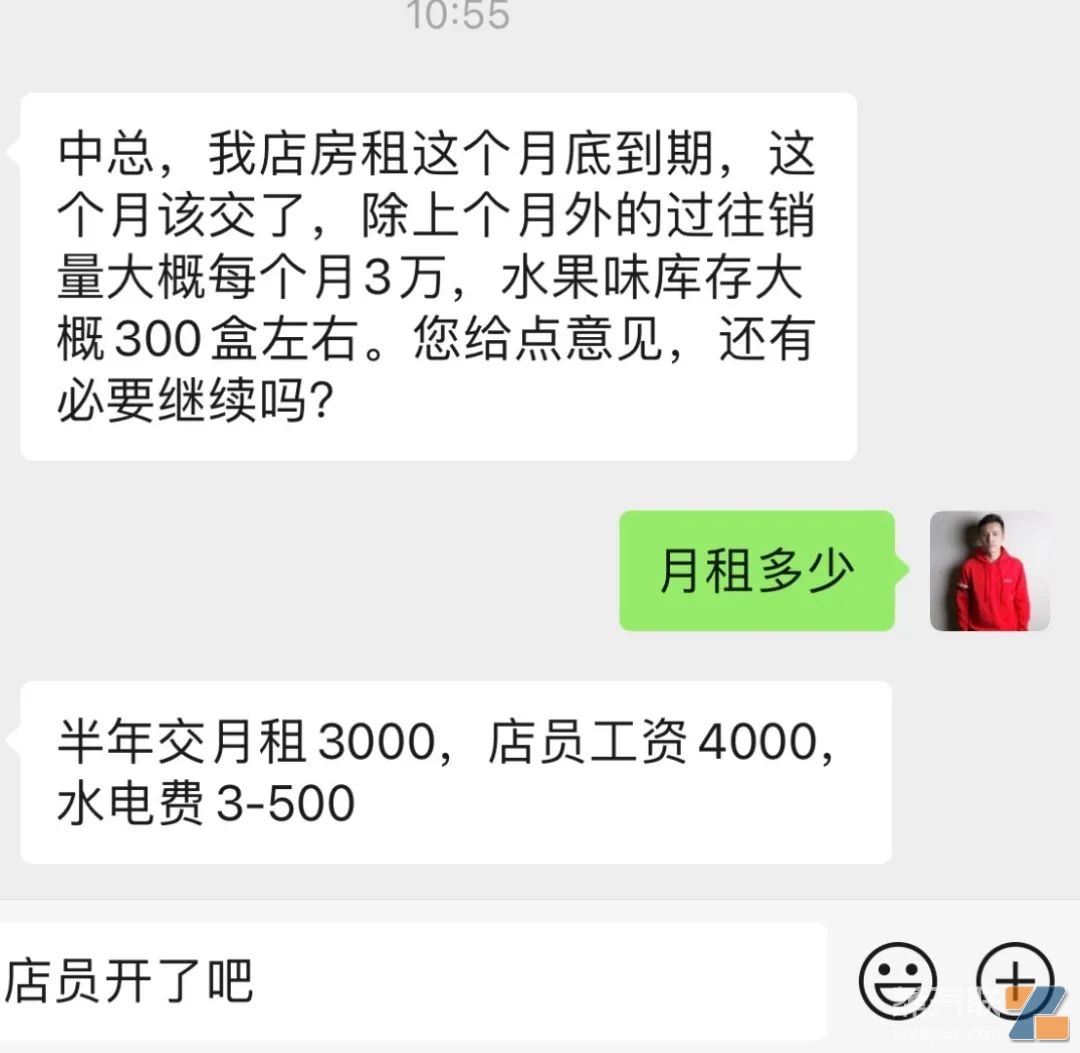Open the sender's profile avatar in red hoodie
Viewport: 1080px width, 1053px height.
(989, 571)
